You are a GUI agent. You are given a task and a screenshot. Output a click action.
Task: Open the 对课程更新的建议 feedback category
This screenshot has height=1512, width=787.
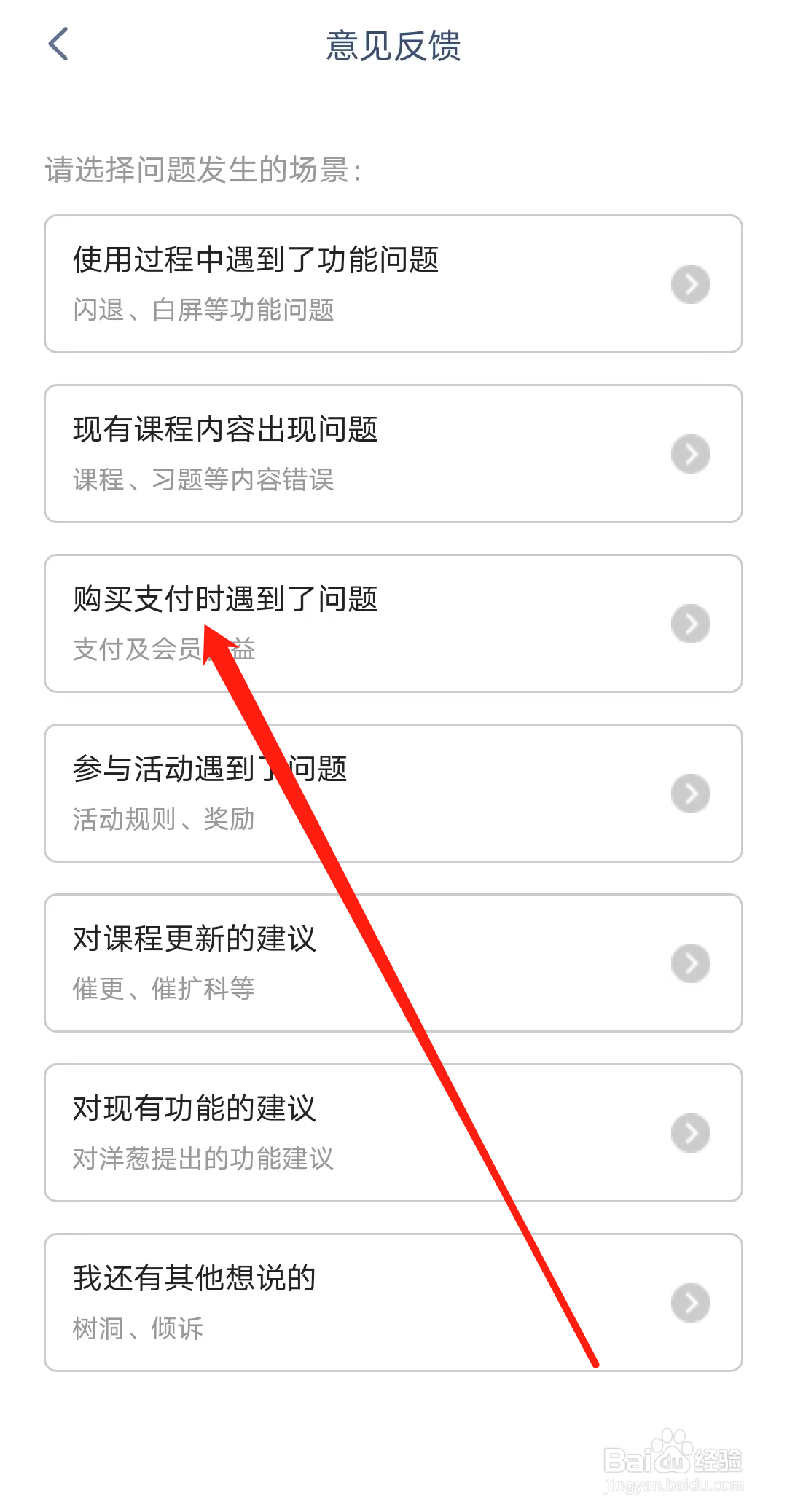[393, 963]
